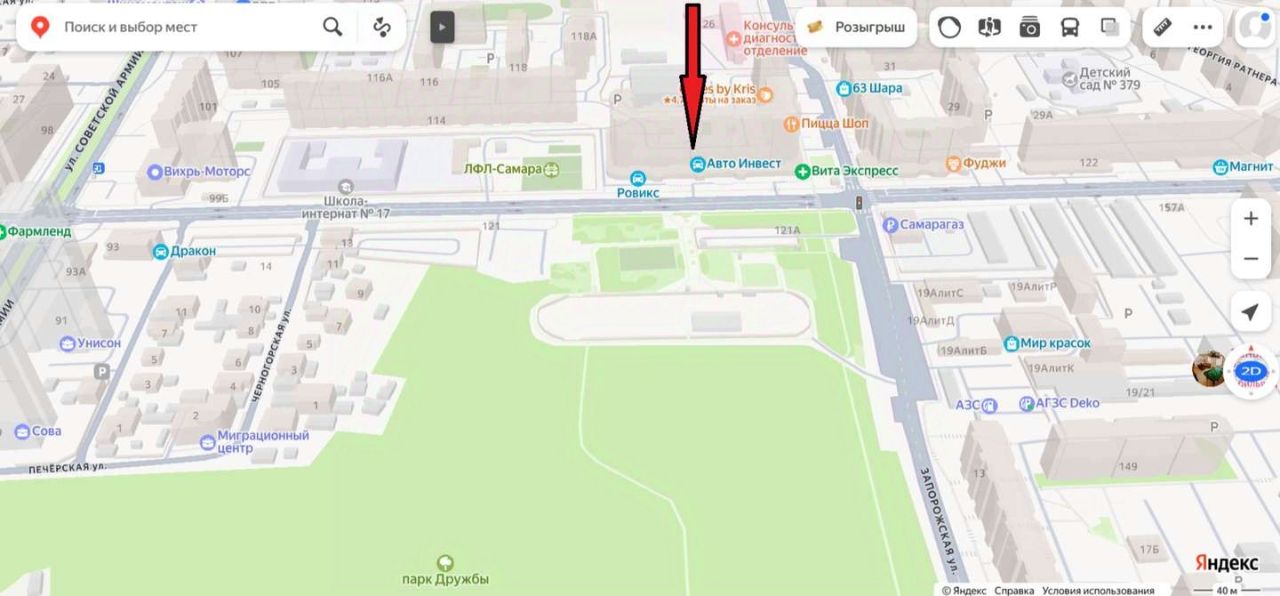
Task: Open the Авто Инвест place marker
Action: [x=697, y=163]
